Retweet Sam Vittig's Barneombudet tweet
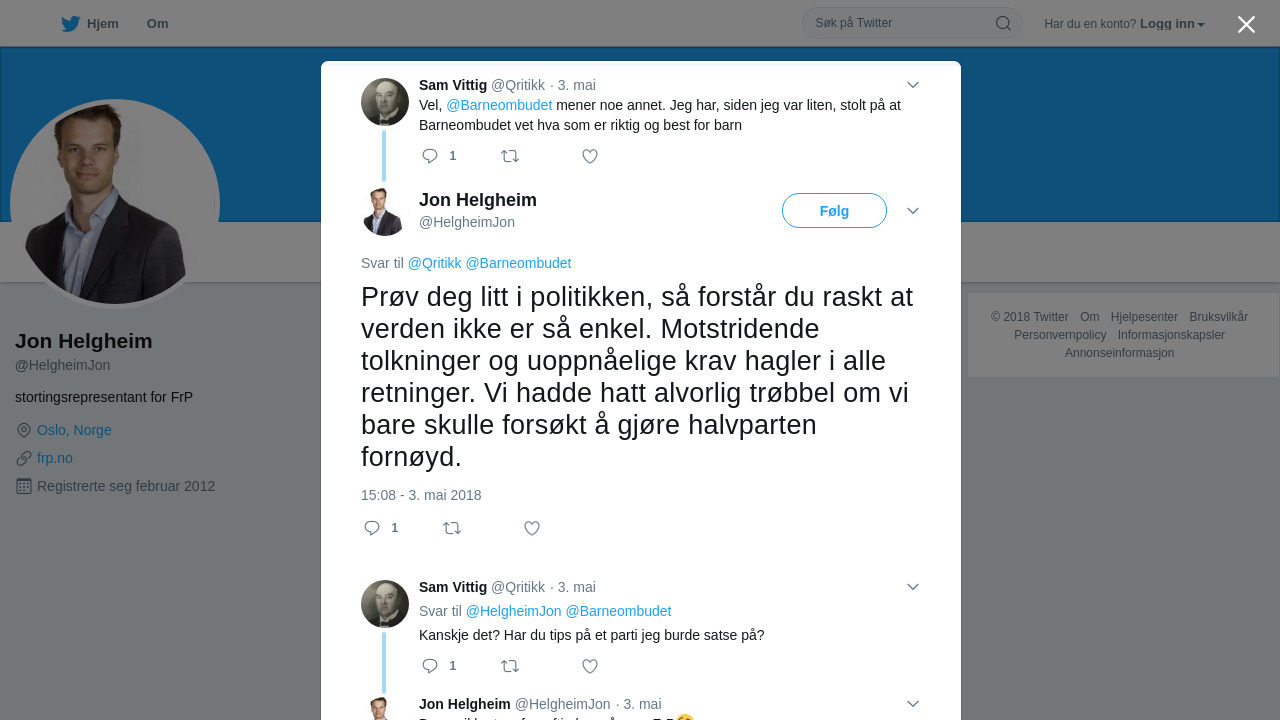The height and width of the screenshot is (720, 1280). coord(510,156)
